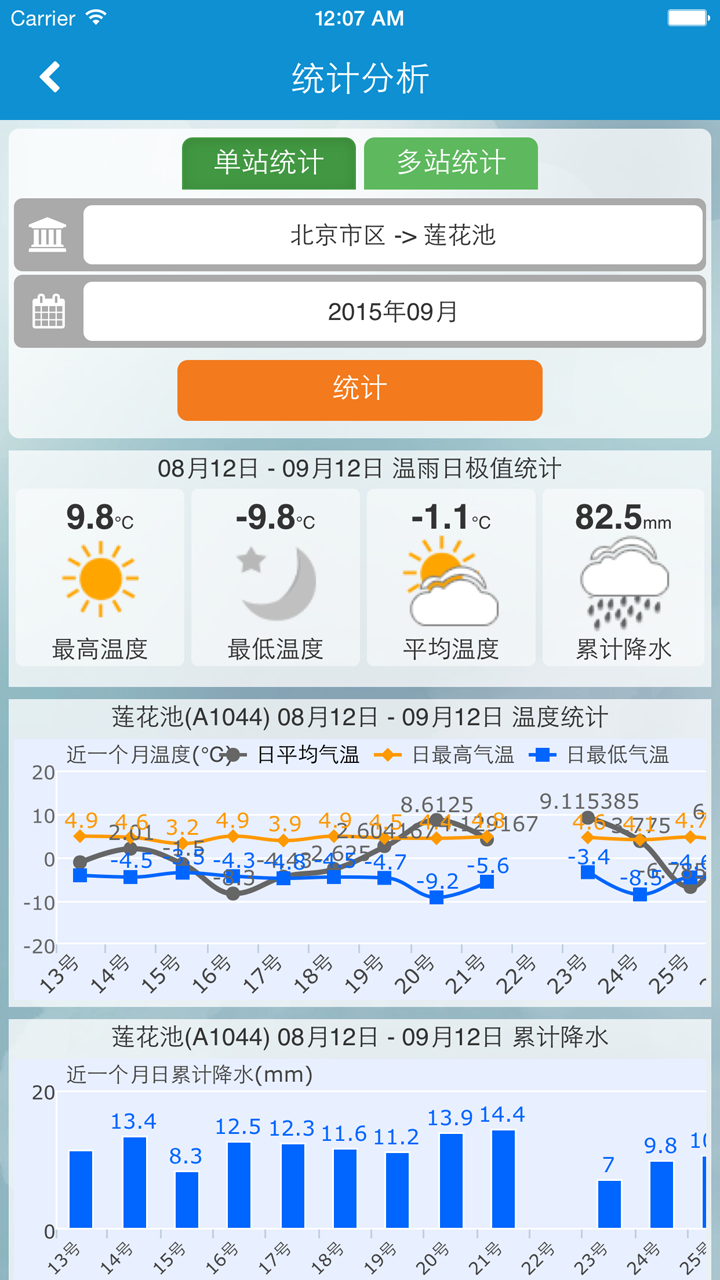Click the 莲花池(A1044) 温度统计 chart title
Screen dimensions: 720x1280
360,717
